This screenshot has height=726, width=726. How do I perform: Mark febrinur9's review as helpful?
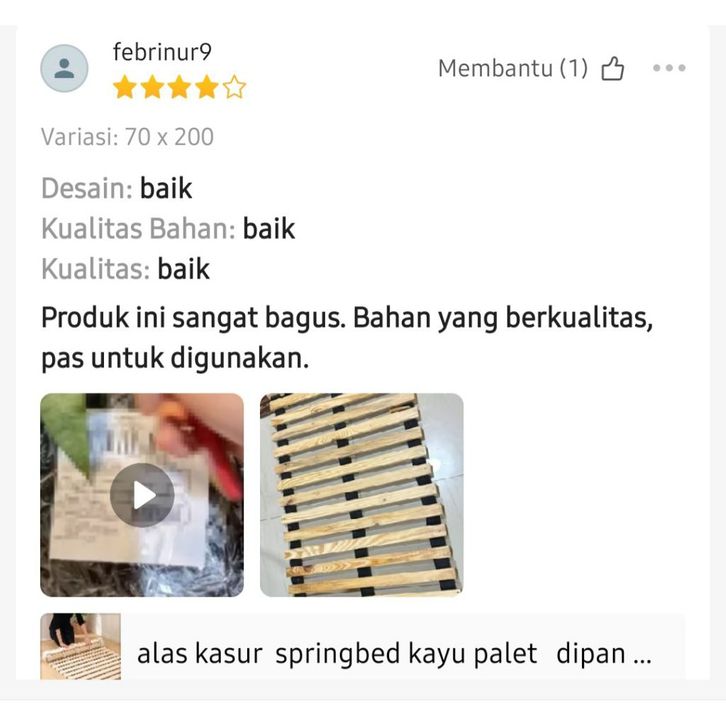point(612,69)
